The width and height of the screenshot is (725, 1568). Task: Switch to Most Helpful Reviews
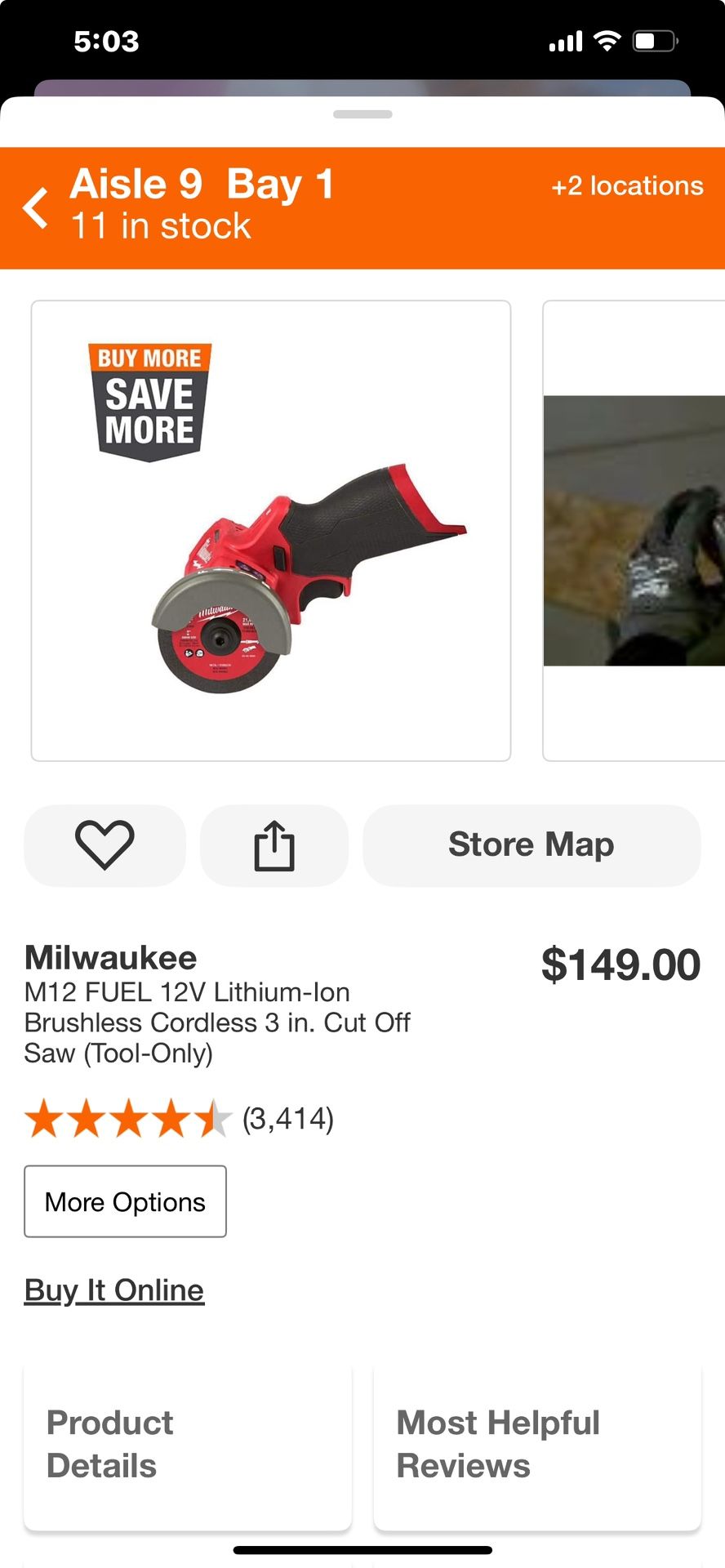click(x=537, y=1445)
